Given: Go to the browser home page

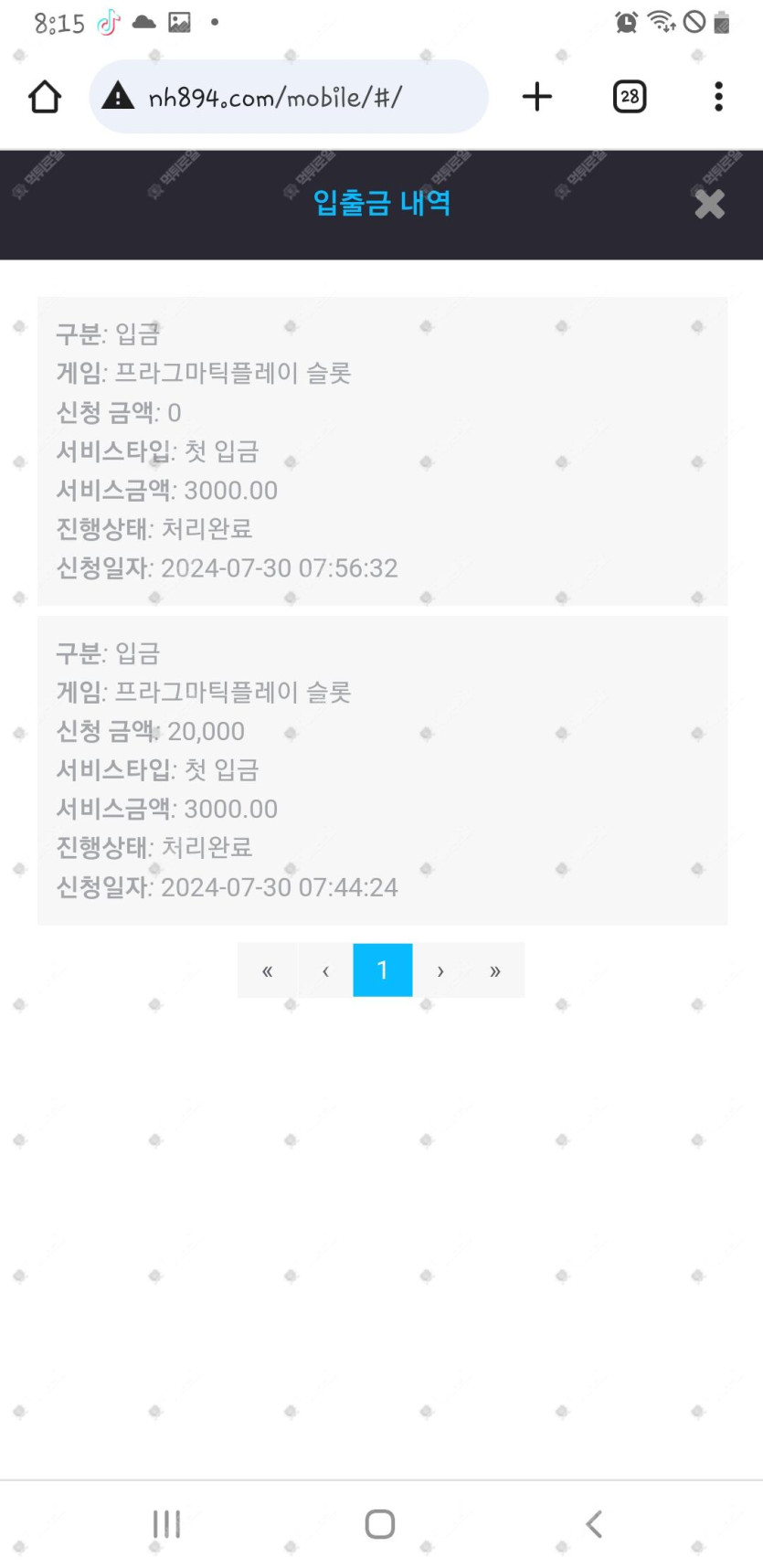Looking at the screenshot, I should click(45, 97).
